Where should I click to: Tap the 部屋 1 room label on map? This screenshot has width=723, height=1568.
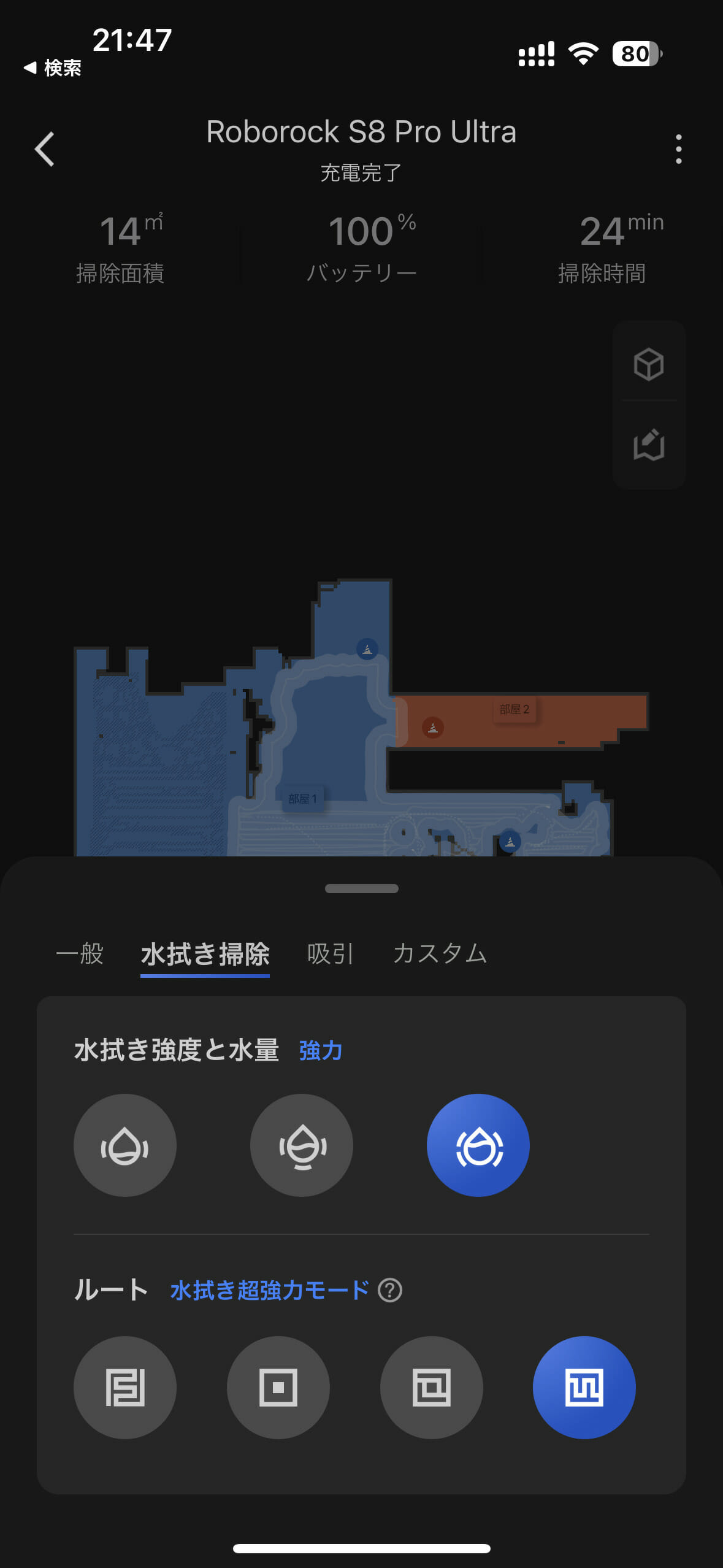[303, 799]
